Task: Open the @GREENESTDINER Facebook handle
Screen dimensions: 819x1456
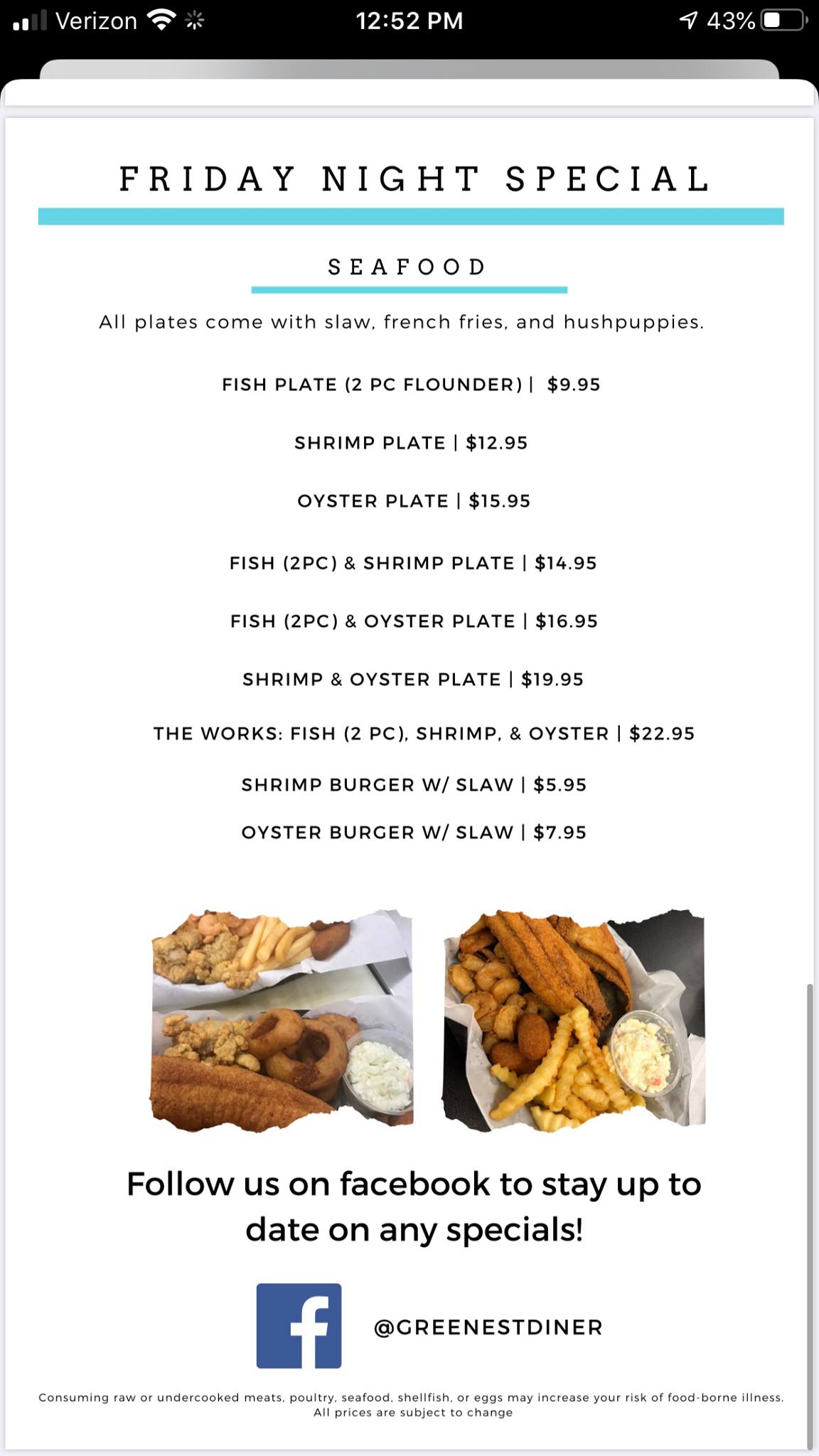Action: click(488, 1327)
